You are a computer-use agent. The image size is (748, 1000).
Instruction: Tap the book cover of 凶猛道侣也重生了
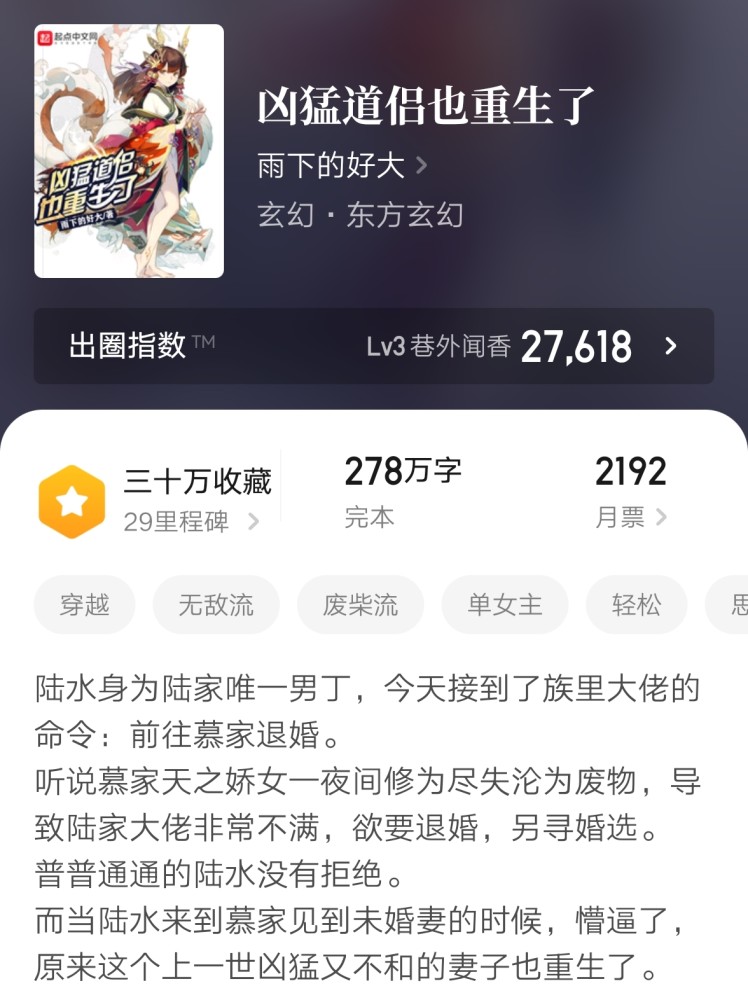click(129, 151)
